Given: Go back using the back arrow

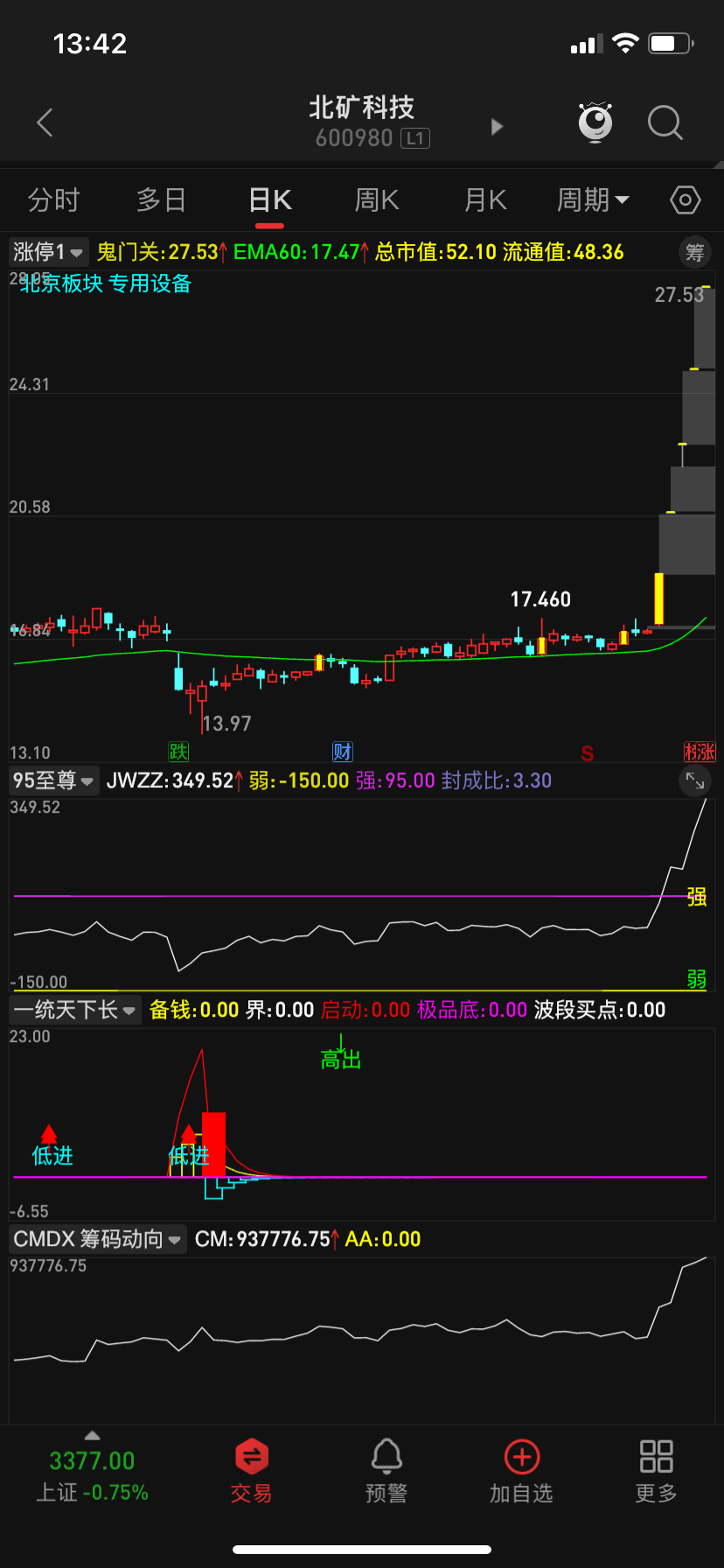Looking at the screenshot, I should tap(45, 122).
